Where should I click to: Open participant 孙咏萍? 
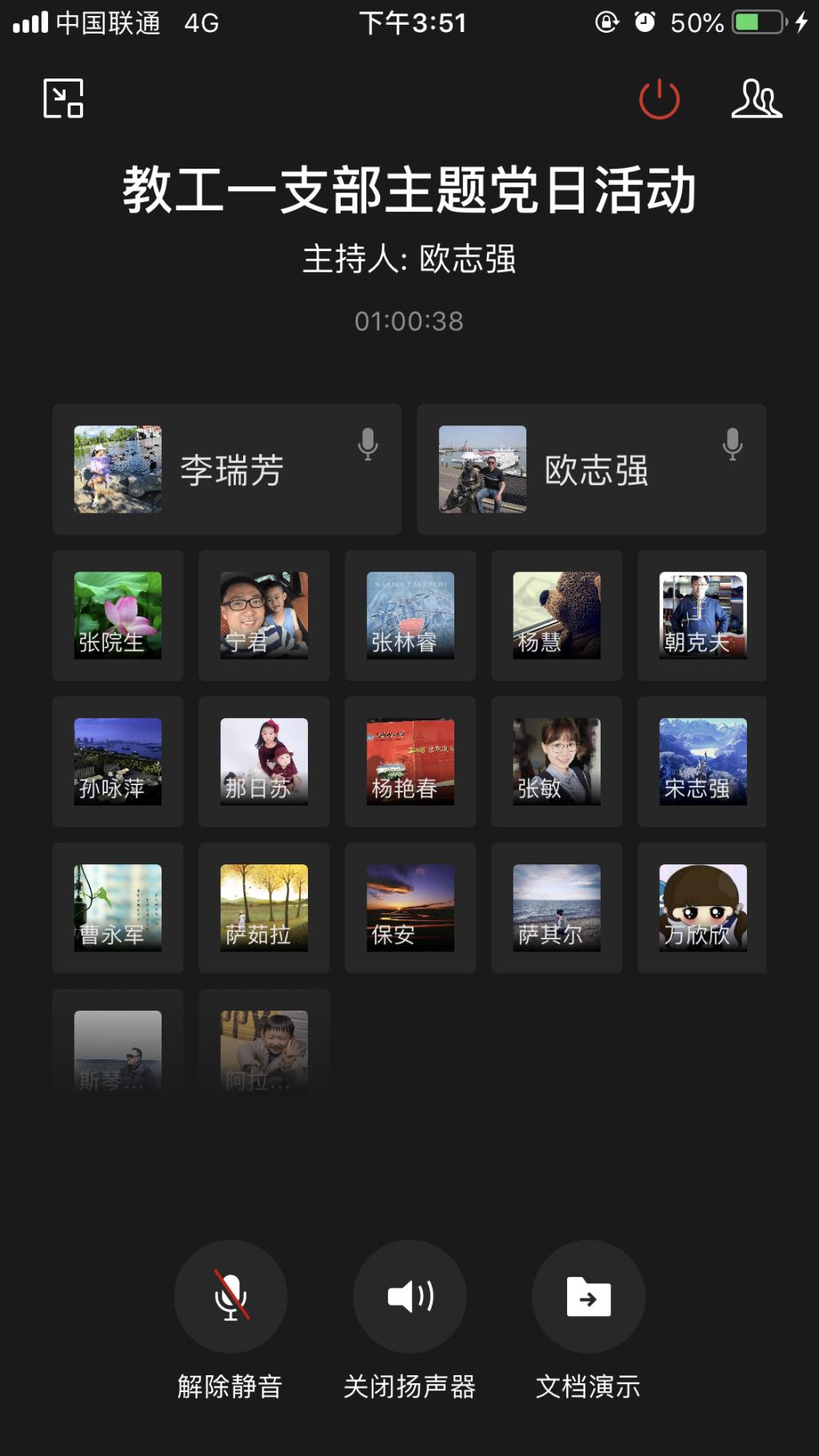click(118, 762)
